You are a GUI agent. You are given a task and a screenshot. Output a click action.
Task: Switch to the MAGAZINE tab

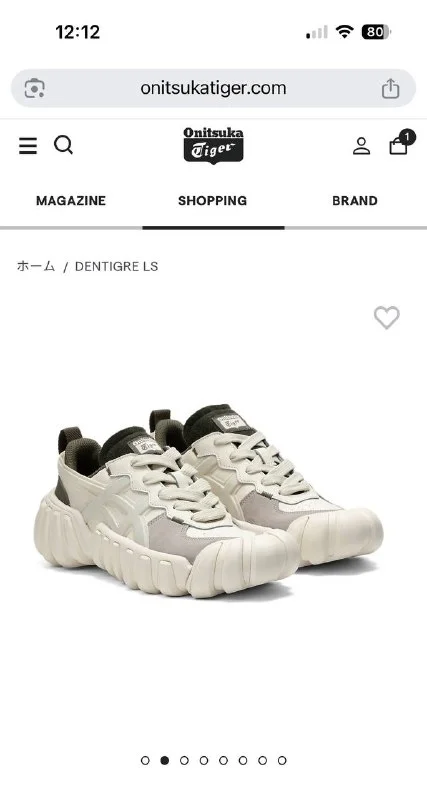pos(71,201)
